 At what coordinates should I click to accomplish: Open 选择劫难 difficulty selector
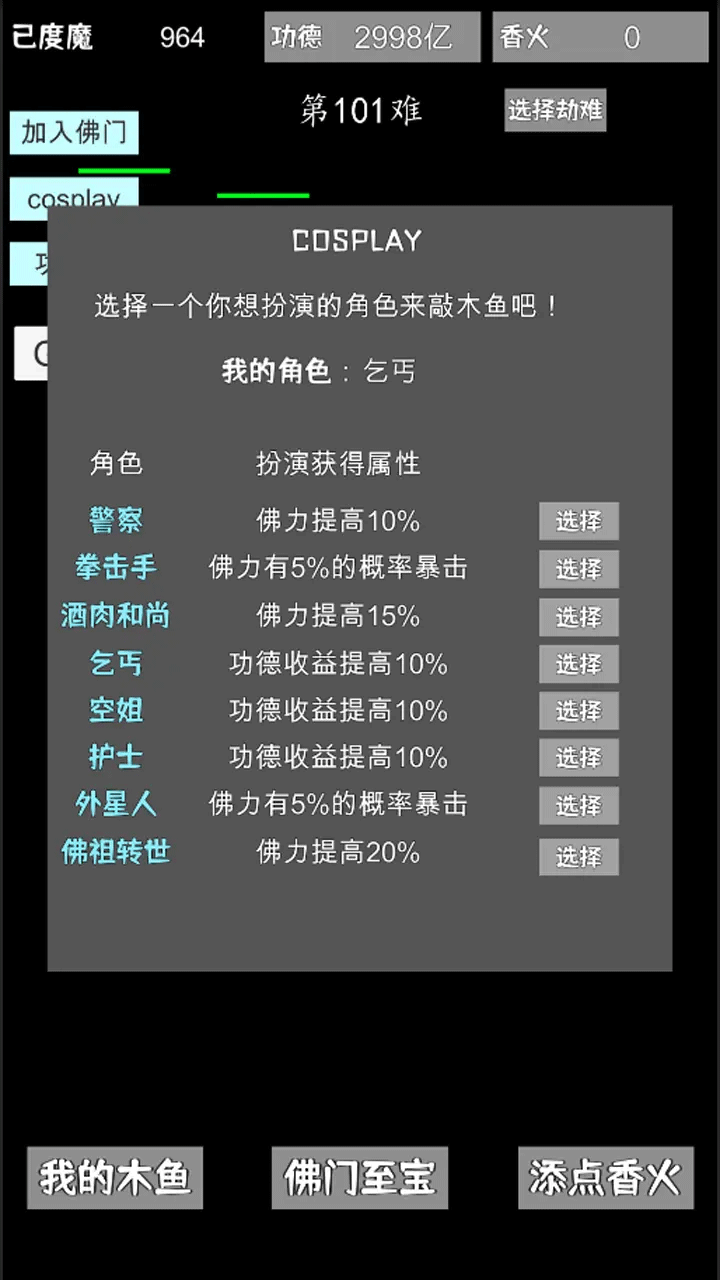[x=555, y=110]
